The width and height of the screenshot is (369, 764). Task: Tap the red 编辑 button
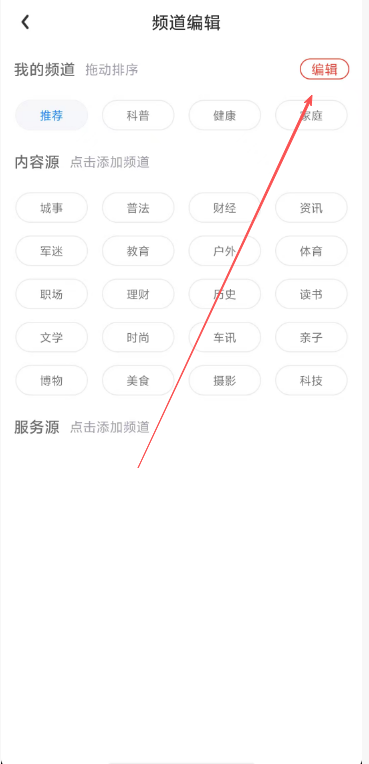click(x=324, y=69)
